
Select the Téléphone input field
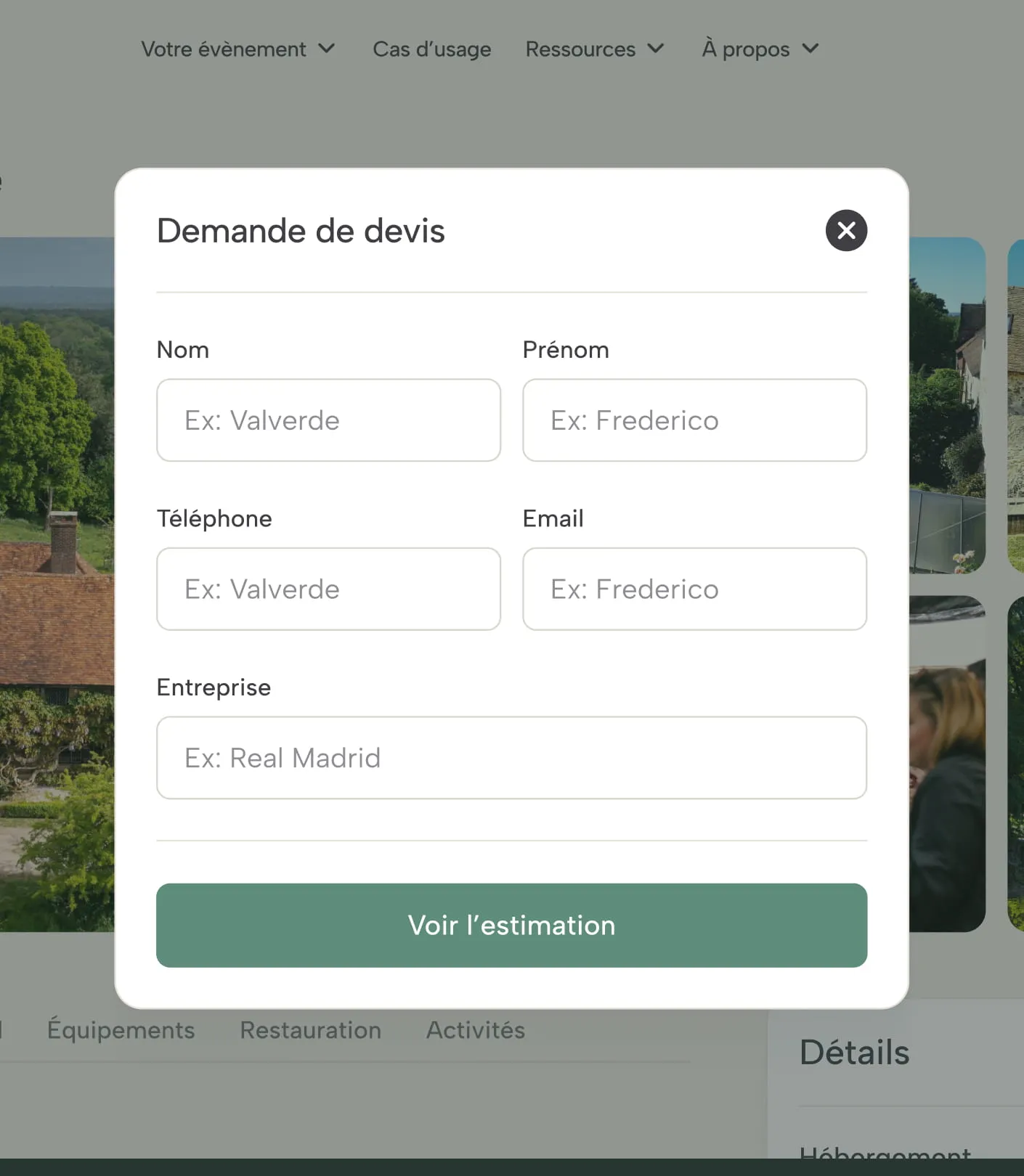click(x=328, y=589)
